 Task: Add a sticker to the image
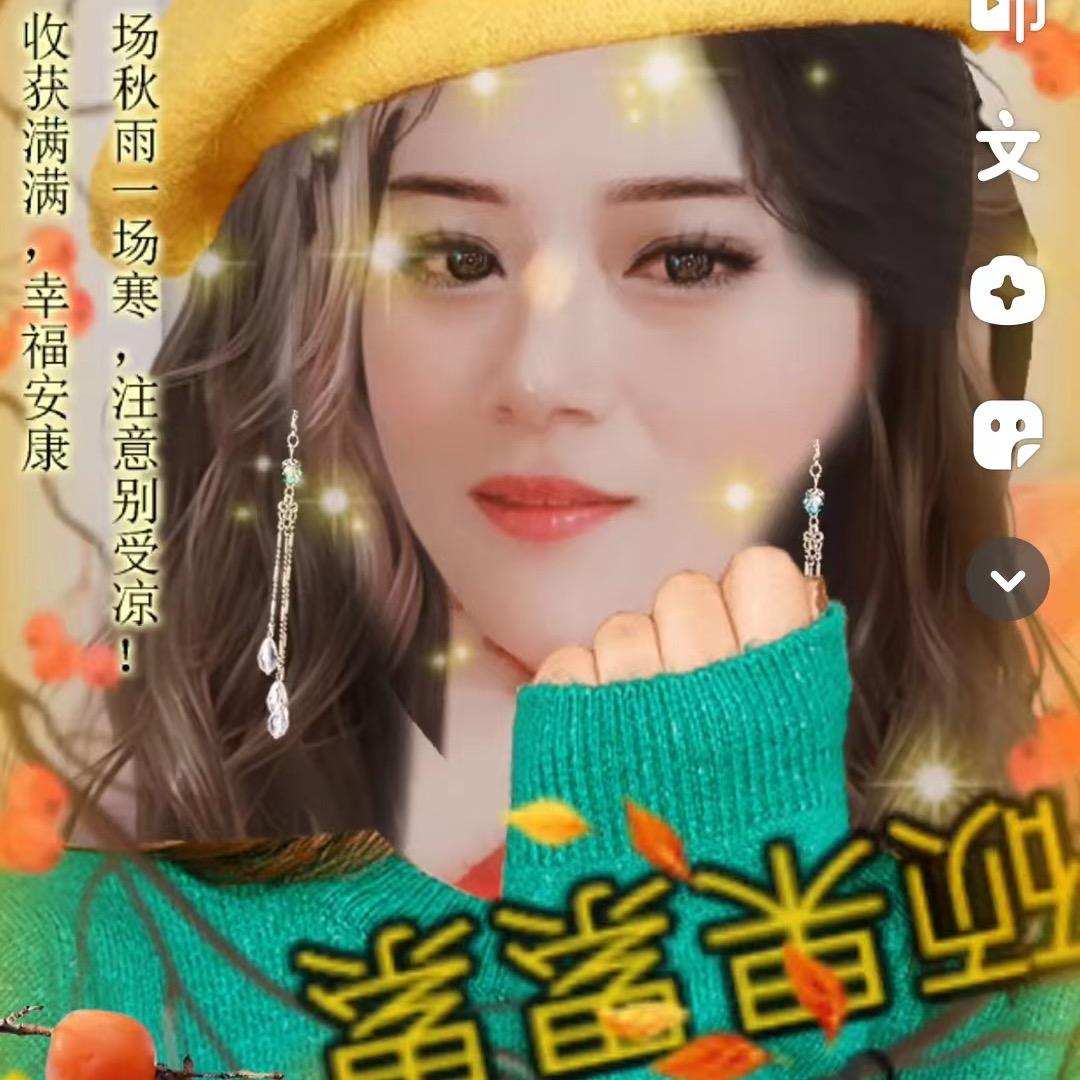click(1008, 436)
